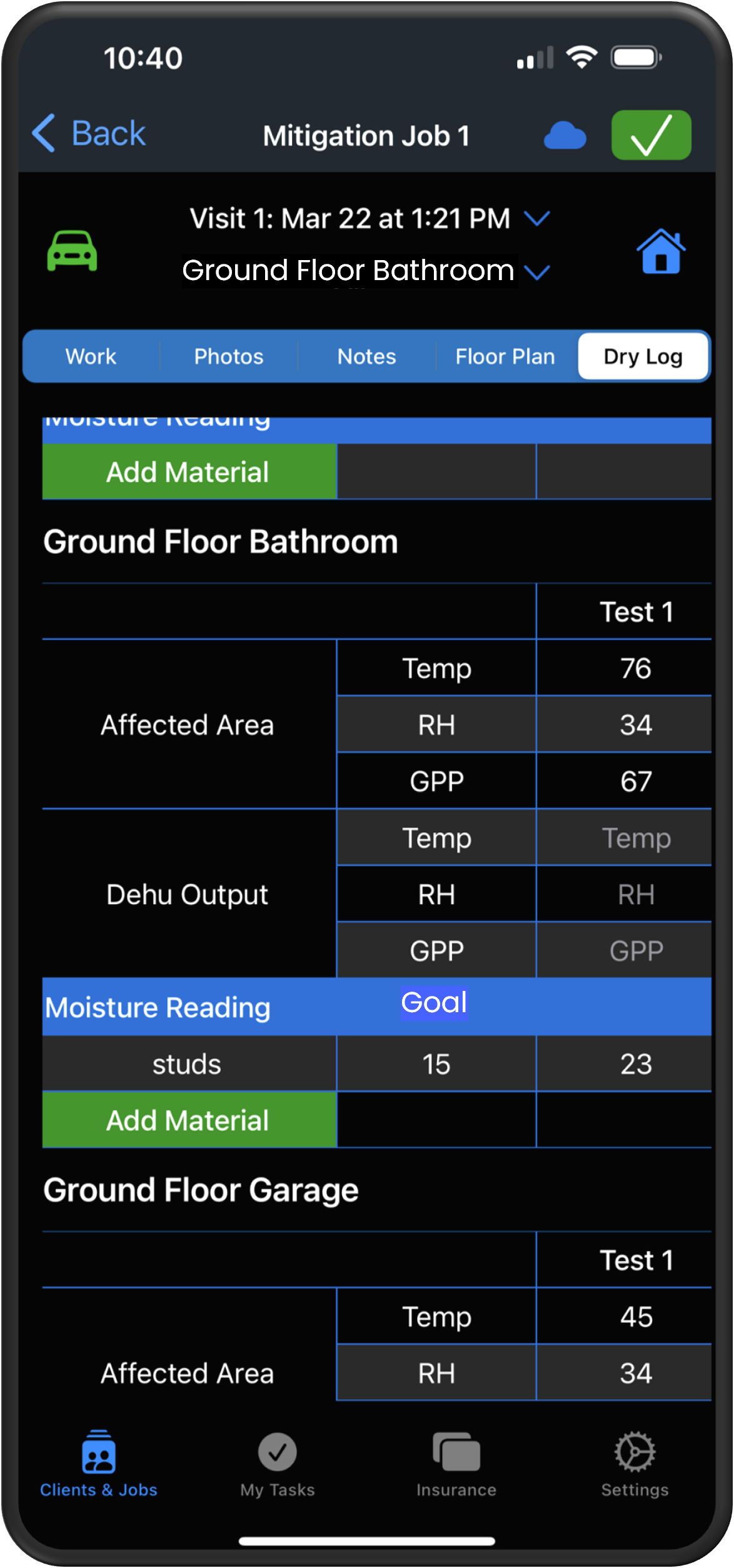View the Floor Plan tab
Screen dimensions: 734x1568
click(x=505, y=356)
